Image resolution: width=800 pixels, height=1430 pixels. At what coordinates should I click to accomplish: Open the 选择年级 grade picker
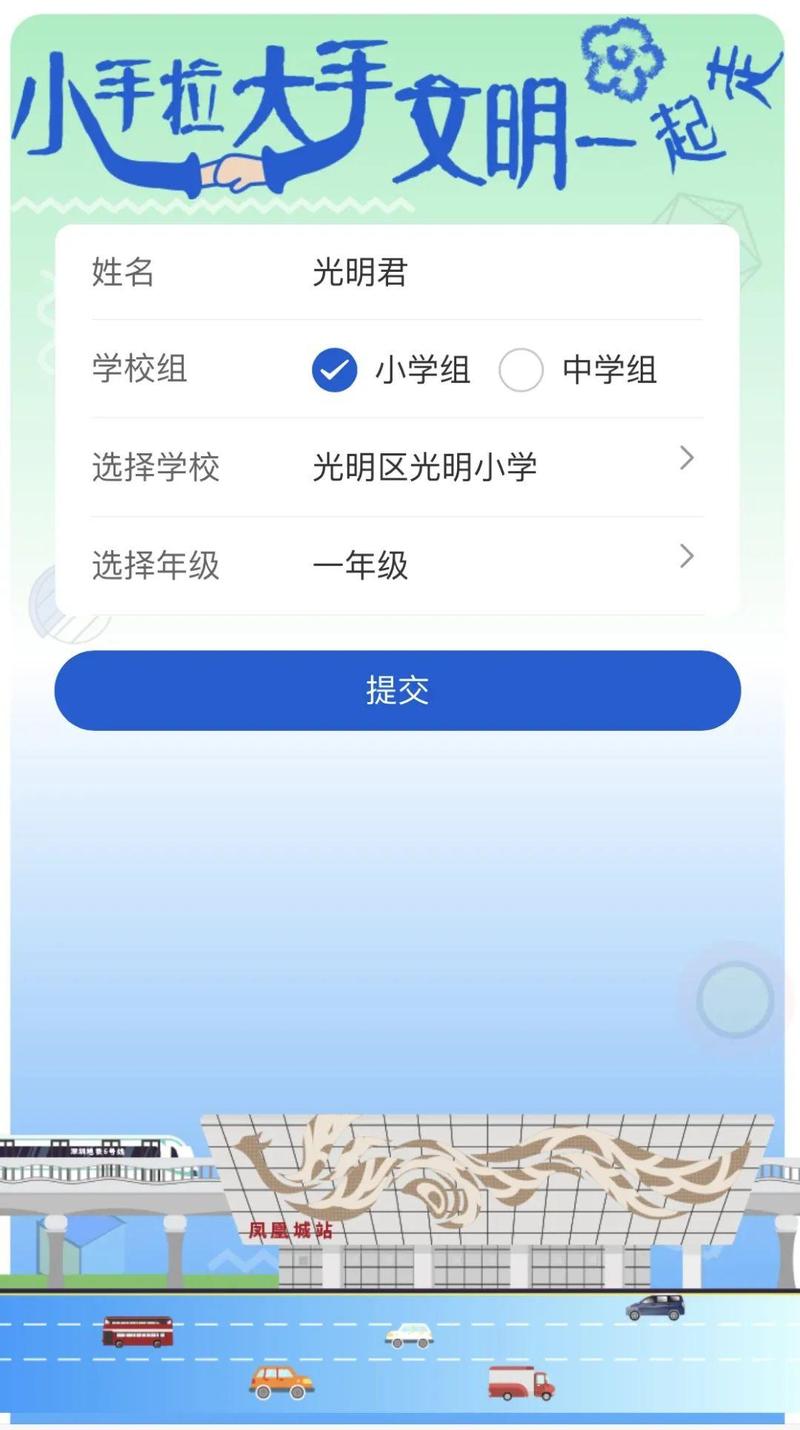(500, 565)
